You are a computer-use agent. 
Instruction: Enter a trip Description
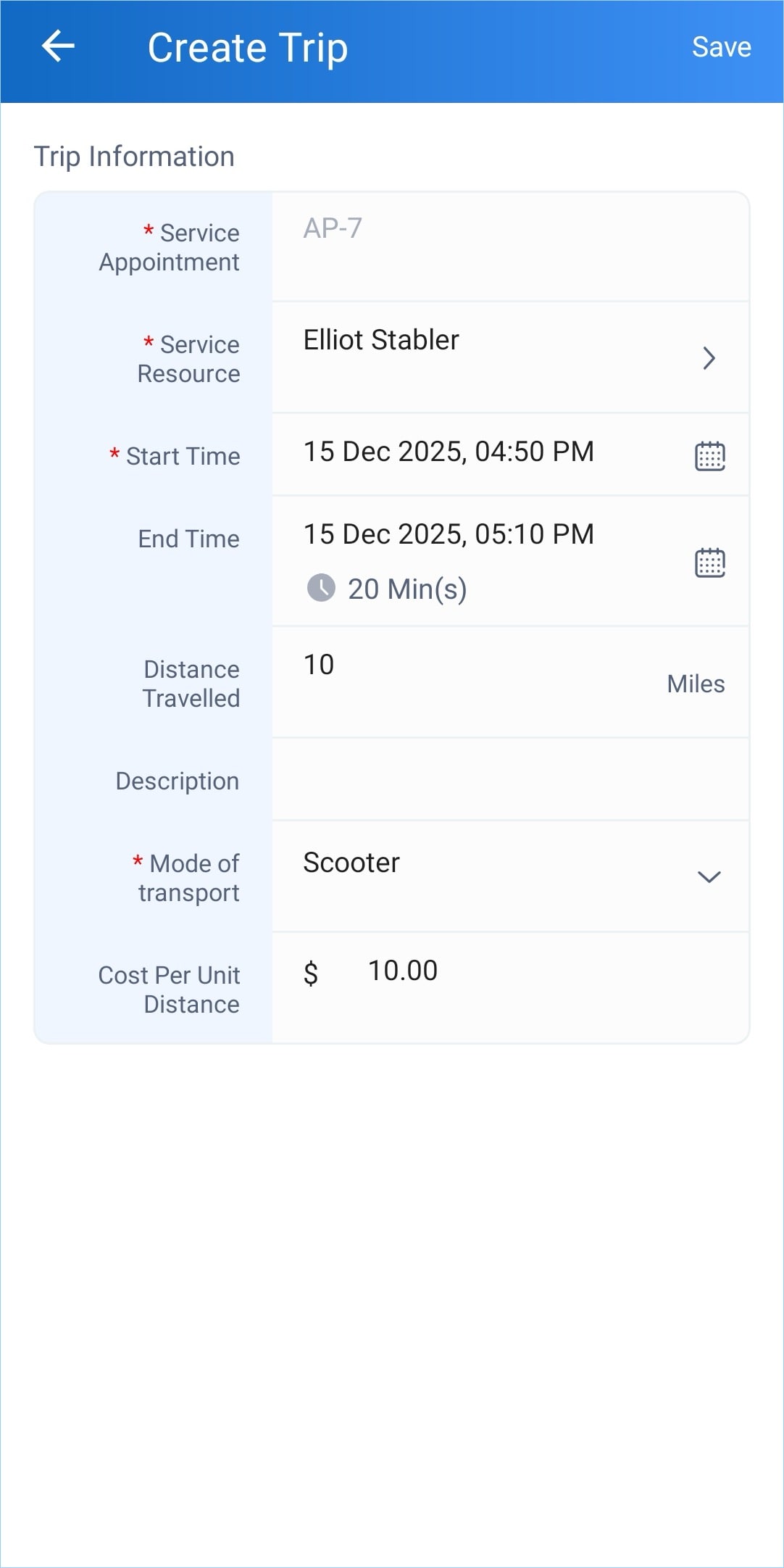click(x=510, y=780)
